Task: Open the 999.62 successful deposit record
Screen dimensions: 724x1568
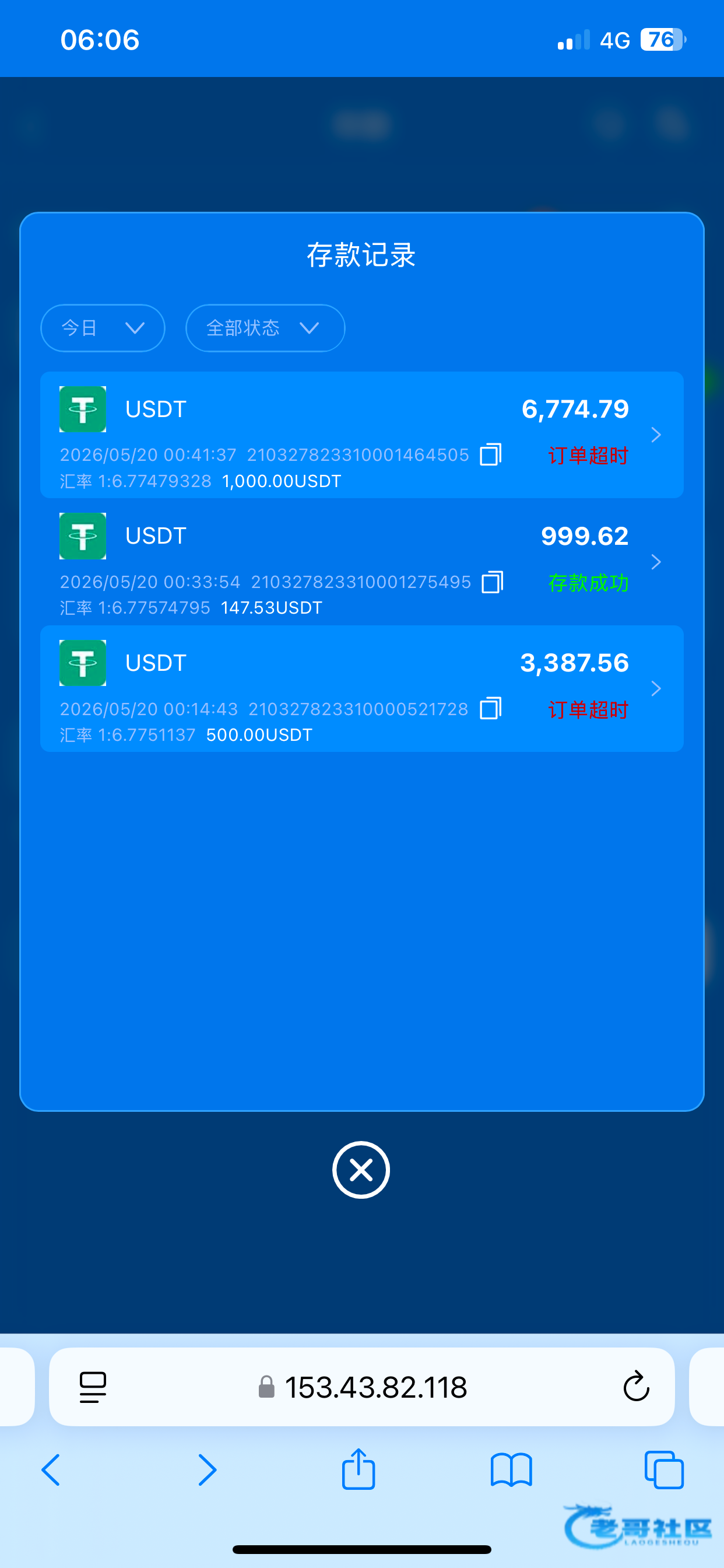Action: click(362, 562)
